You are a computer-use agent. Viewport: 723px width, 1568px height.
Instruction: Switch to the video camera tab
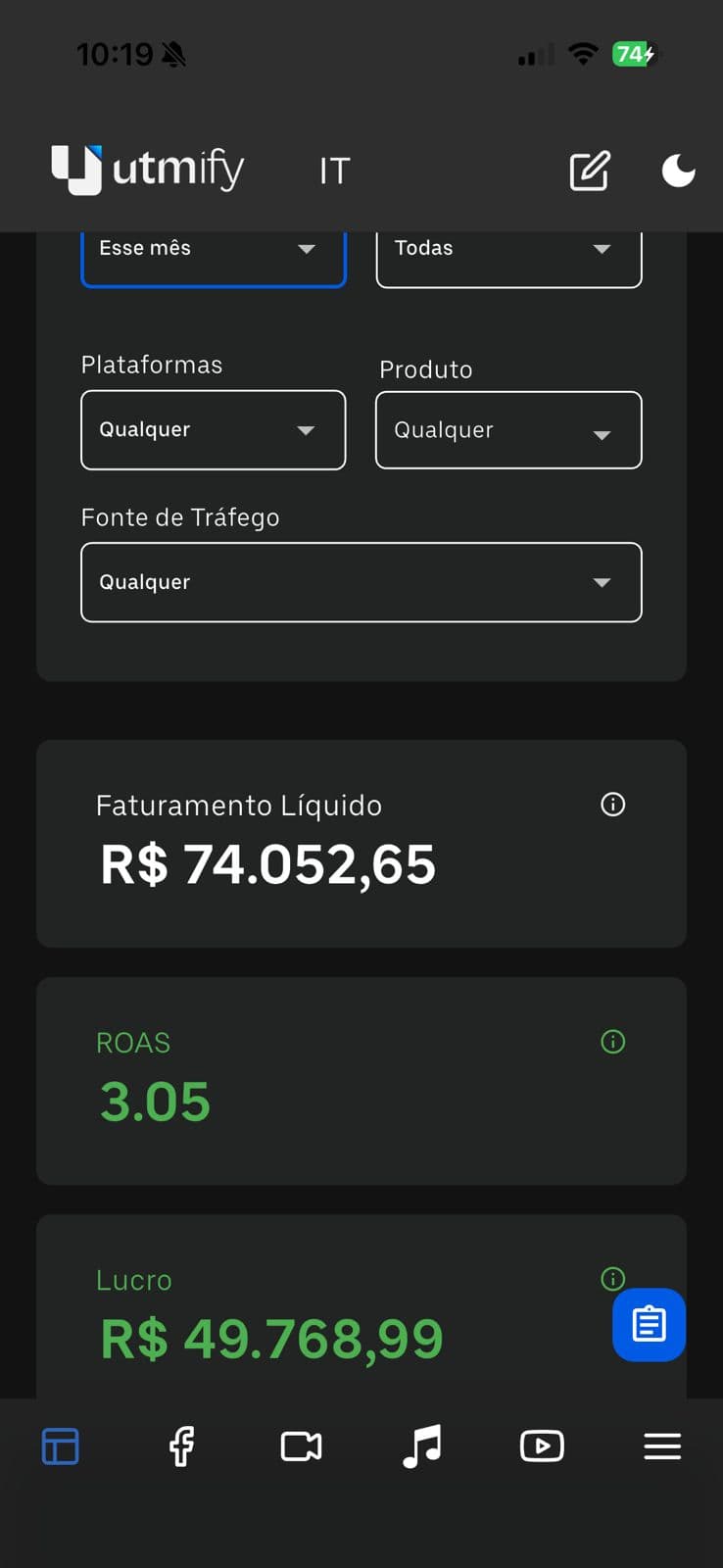302,1446
